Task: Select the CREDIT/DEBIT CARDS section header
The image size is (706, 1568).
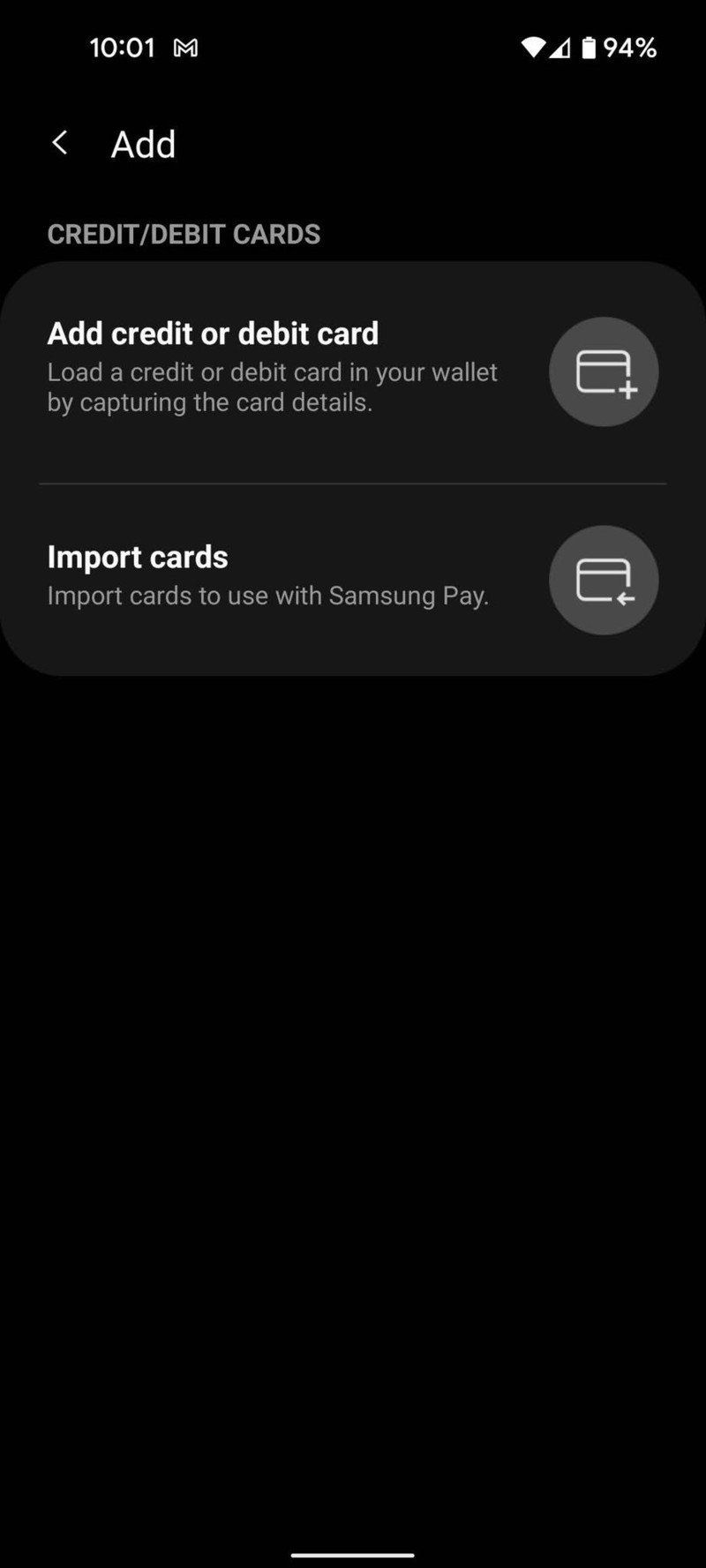Action: tap(184, 234)
